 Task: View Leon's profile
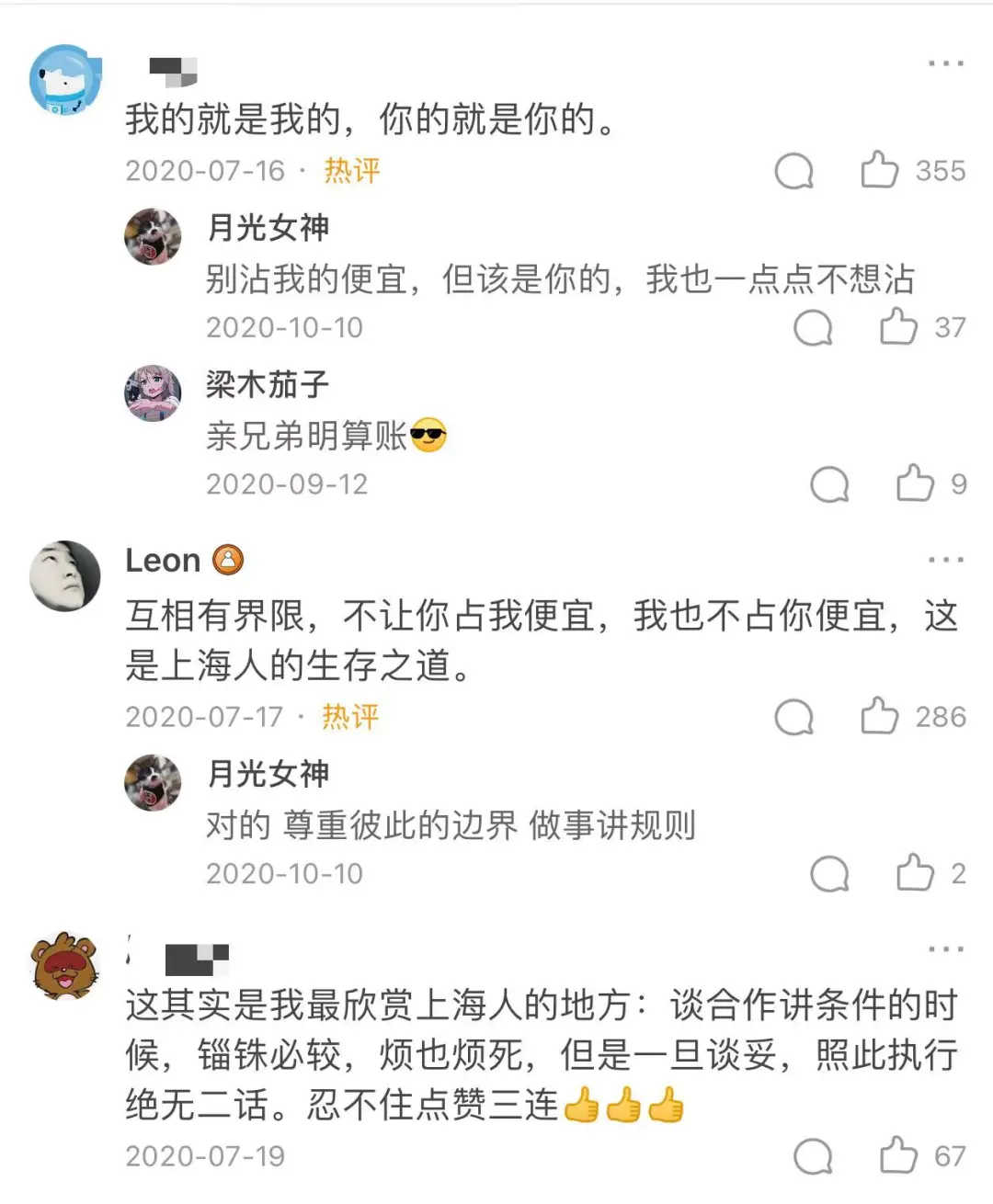[x=64, y=575]
